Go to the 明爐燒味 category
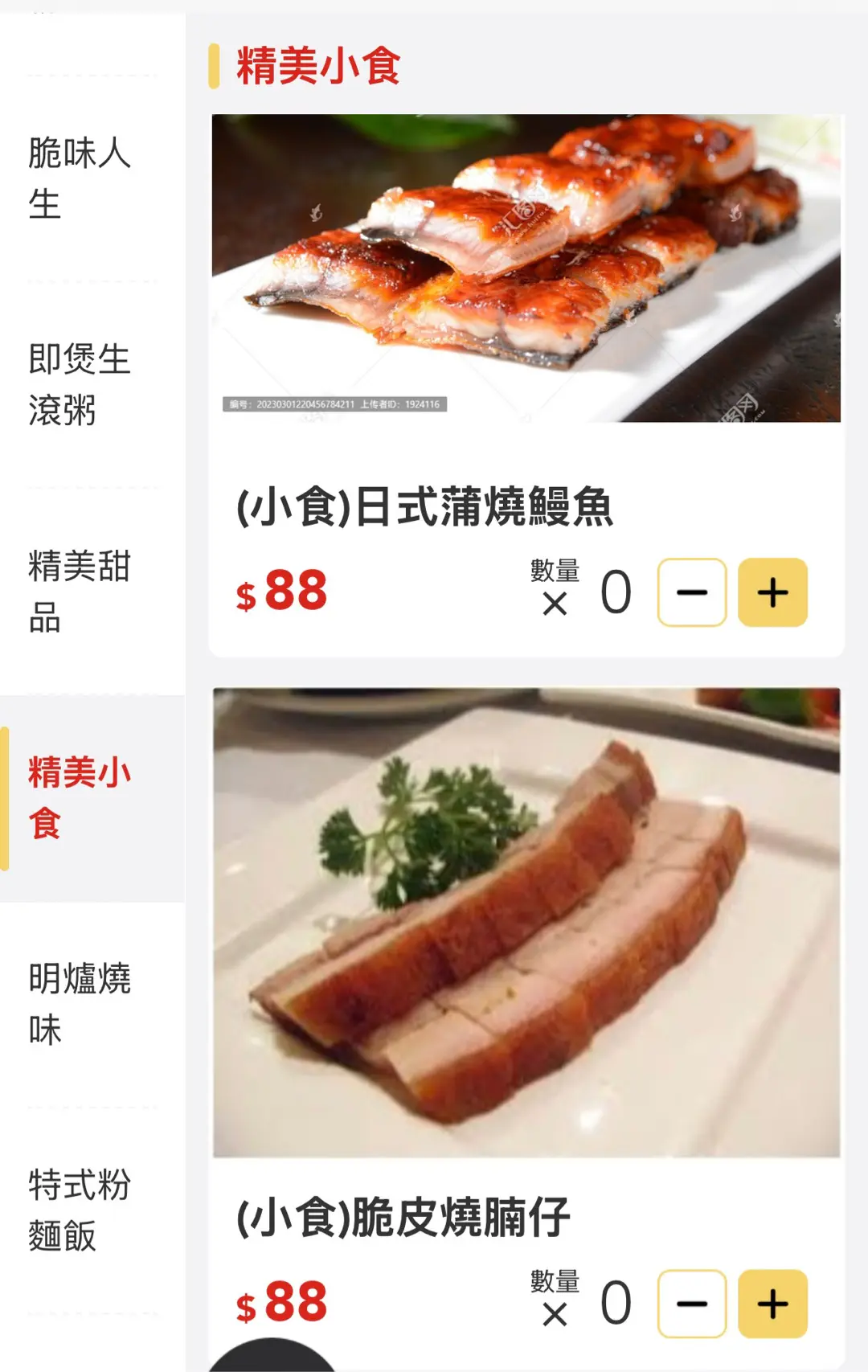 (x=80, y=1004)
